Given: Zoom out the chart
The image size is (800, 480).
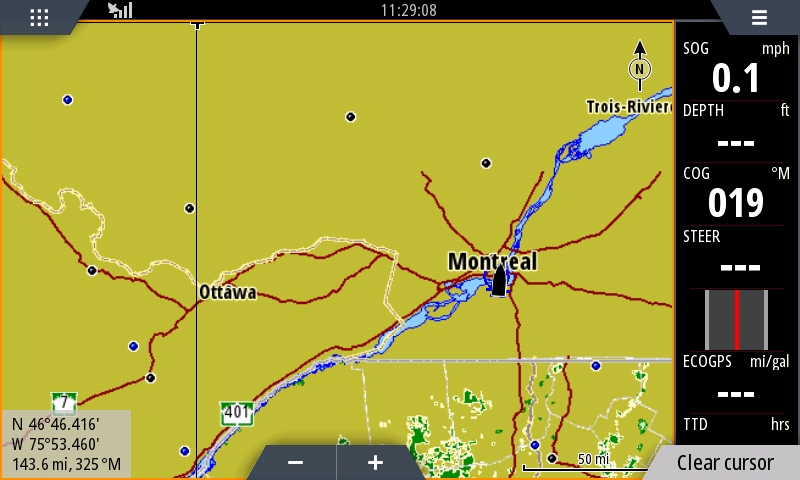Looking at the screenshot, I should [x=295, y=462].
